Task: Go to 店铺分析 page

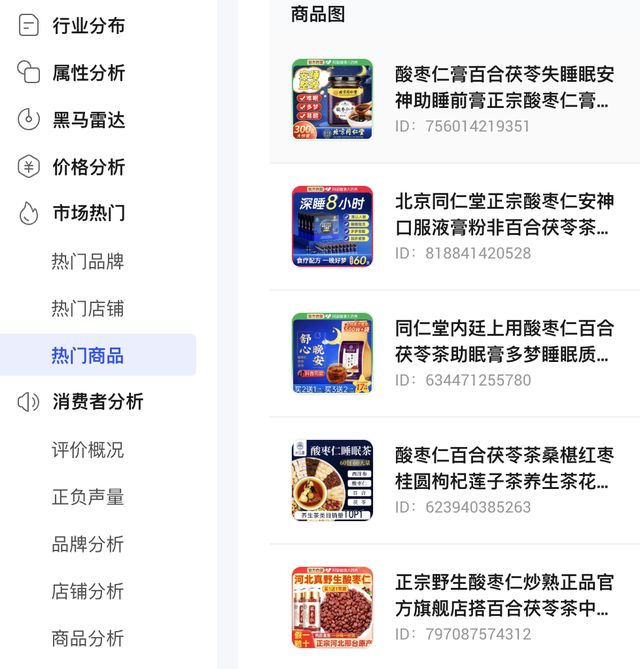Action: coord(88,591)
